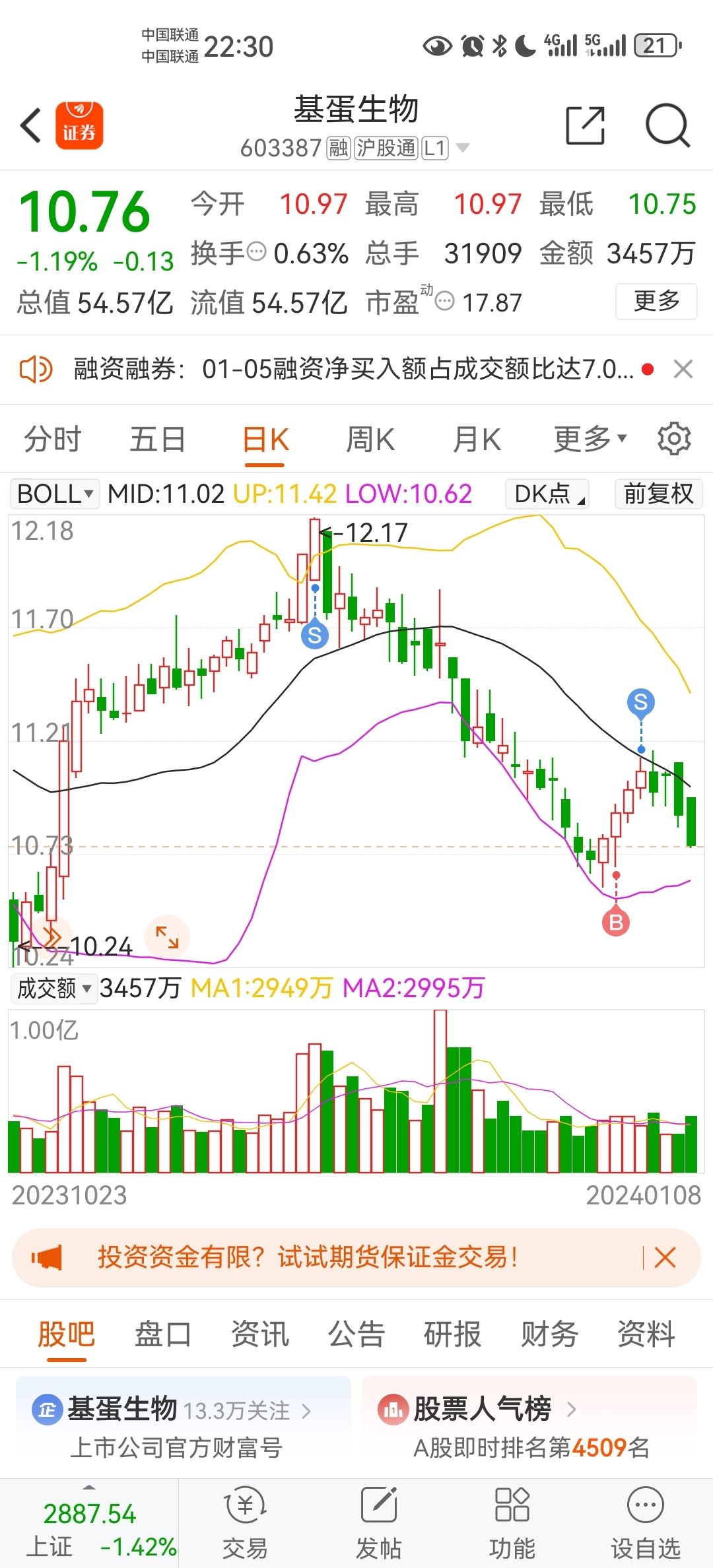Image resolution: width=713 pixels, height=1568 pixels.
Task: Select the 周K chart tab
Action: coord(370,440)
